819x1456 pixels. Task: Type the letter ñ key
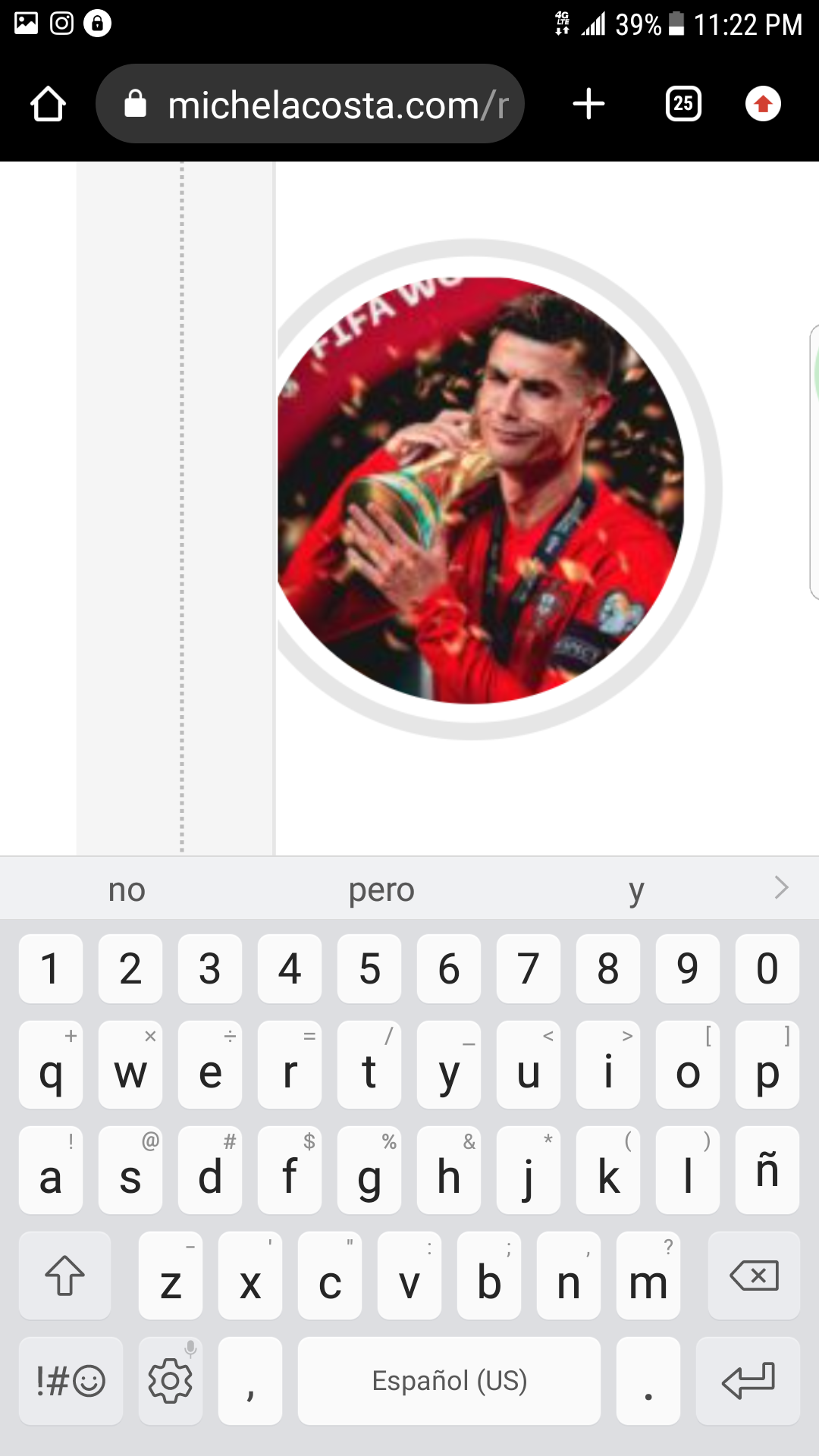[x=767, y=1170]
